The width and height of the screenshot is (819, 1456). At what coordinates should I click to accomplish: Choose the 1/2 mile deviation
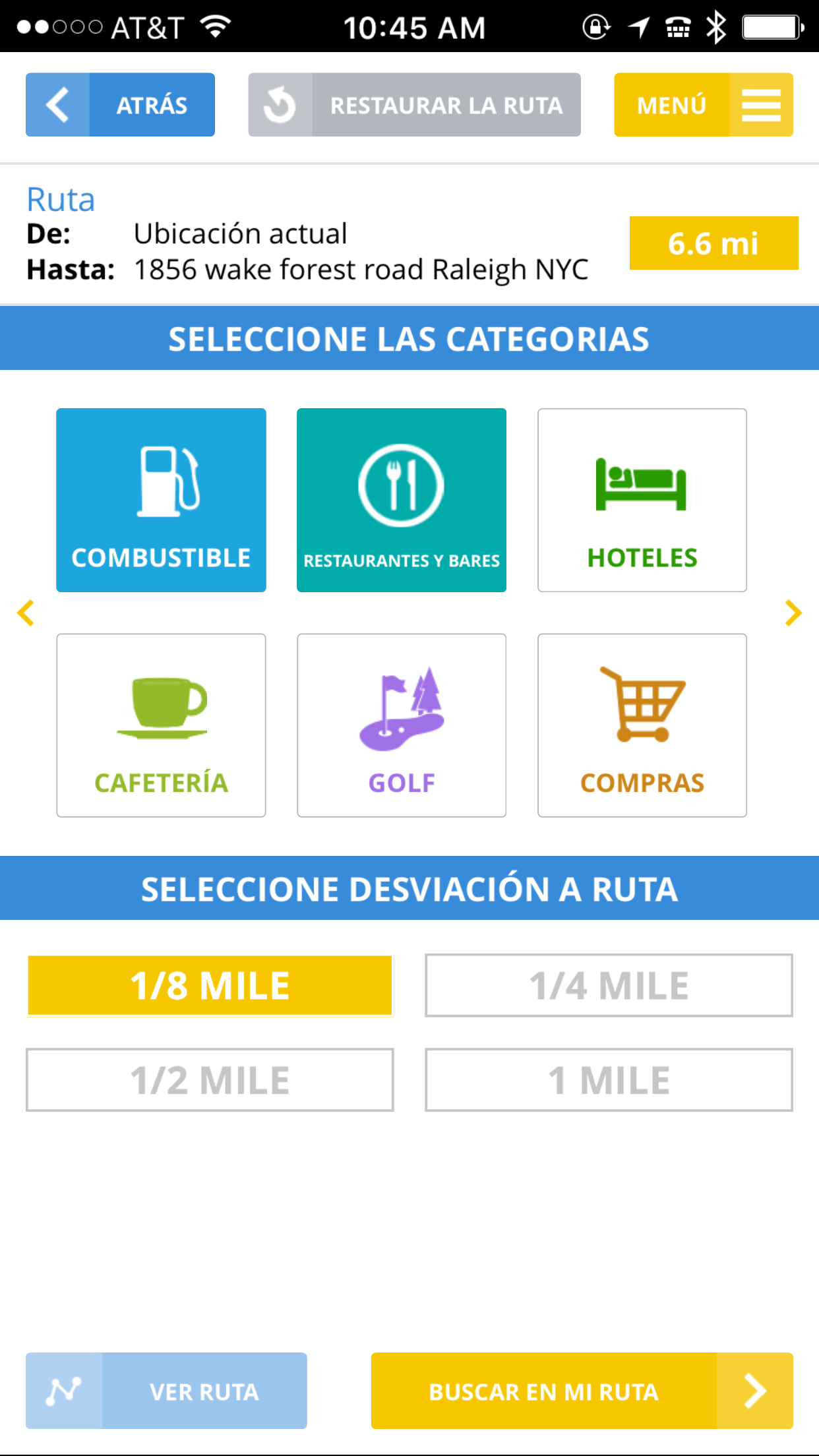(210, 1080)
